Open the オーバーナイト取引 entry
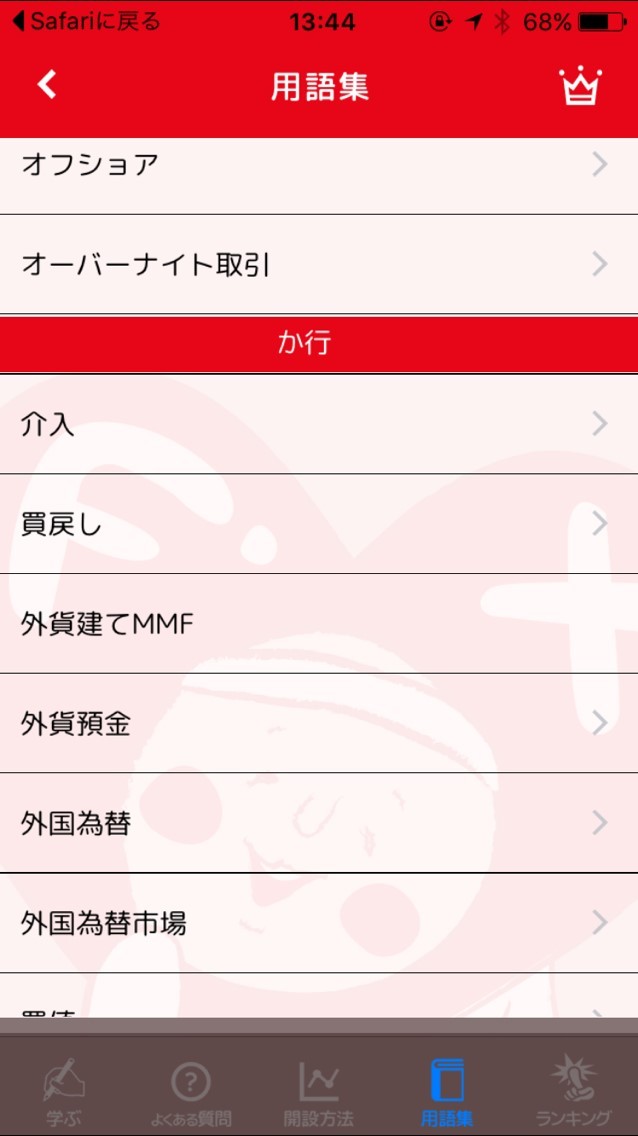Screen dimensions: 638x1136 319,264
